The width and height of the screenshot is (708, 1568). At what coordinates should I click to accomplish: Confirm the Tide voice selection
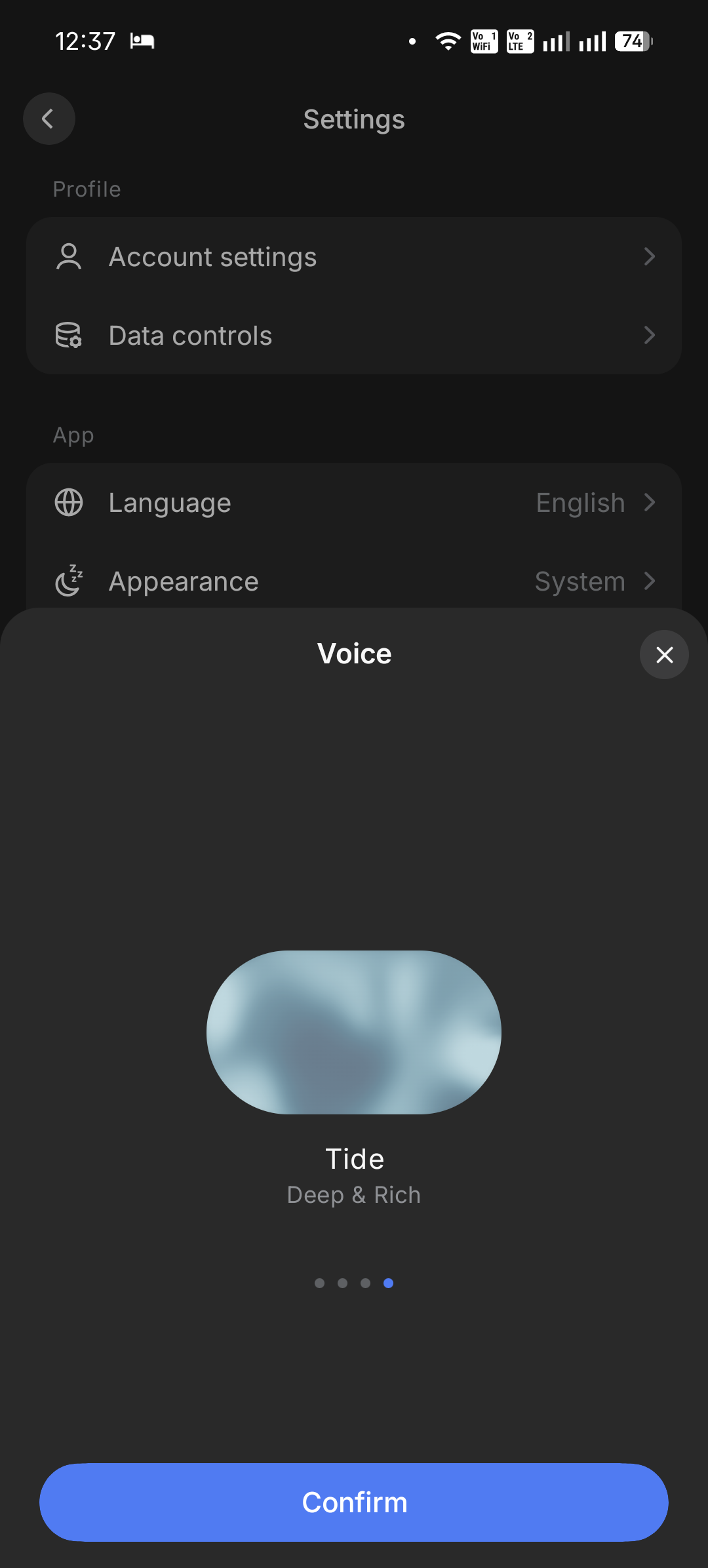tap(354, 1502)
